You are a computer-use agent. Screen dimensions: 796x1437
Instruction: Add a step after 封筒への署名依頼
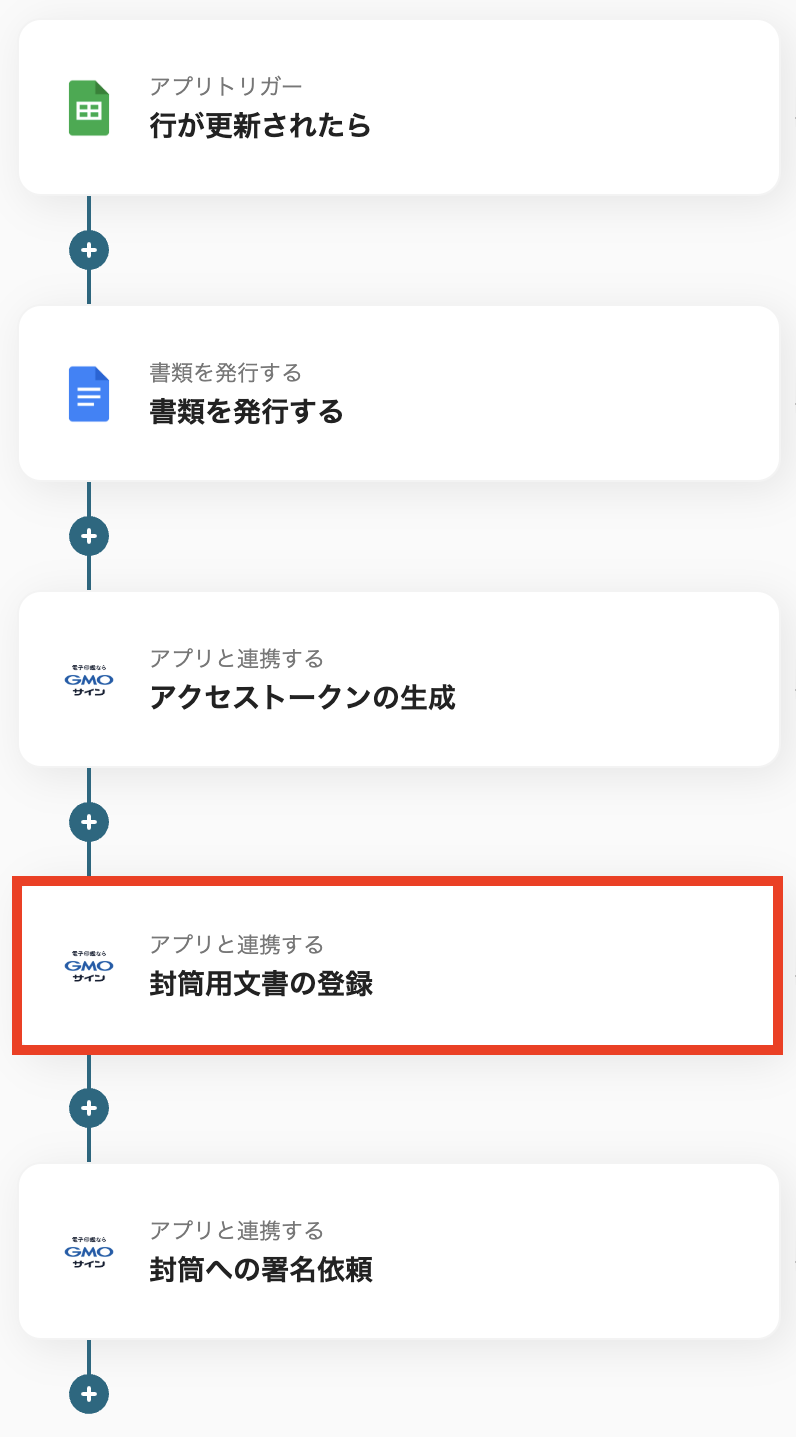pos(89,1393)
